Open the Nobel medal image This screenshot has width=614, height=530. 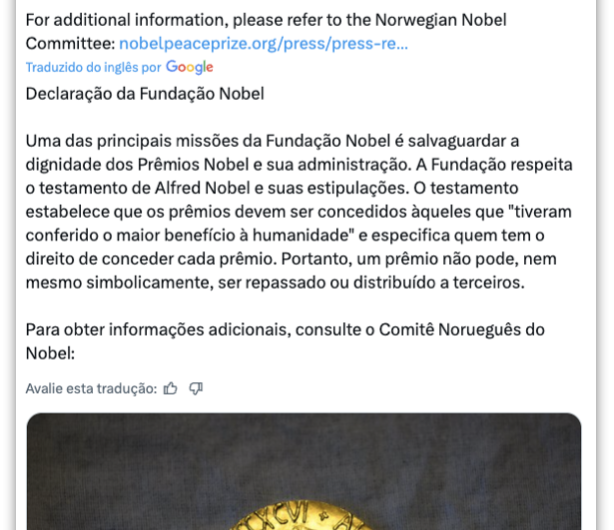tap(303, 470)
